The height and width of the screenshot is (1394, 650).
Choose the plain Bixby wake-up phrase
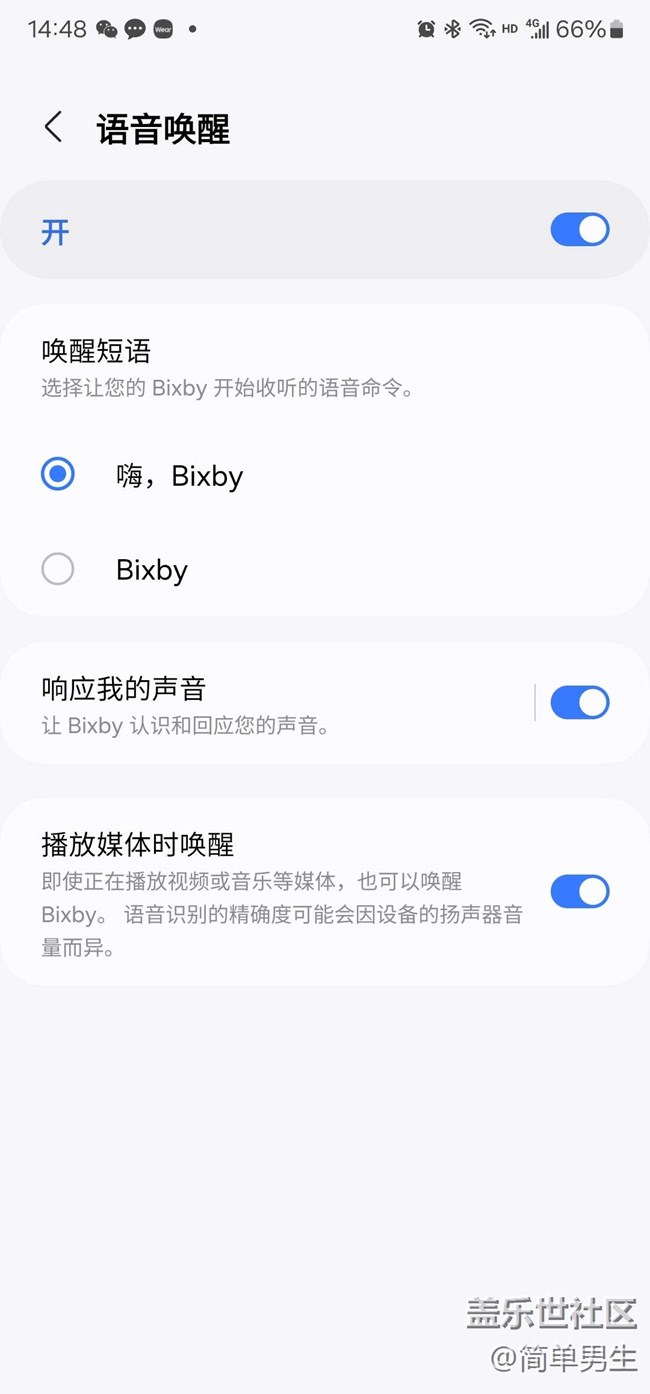58,569
